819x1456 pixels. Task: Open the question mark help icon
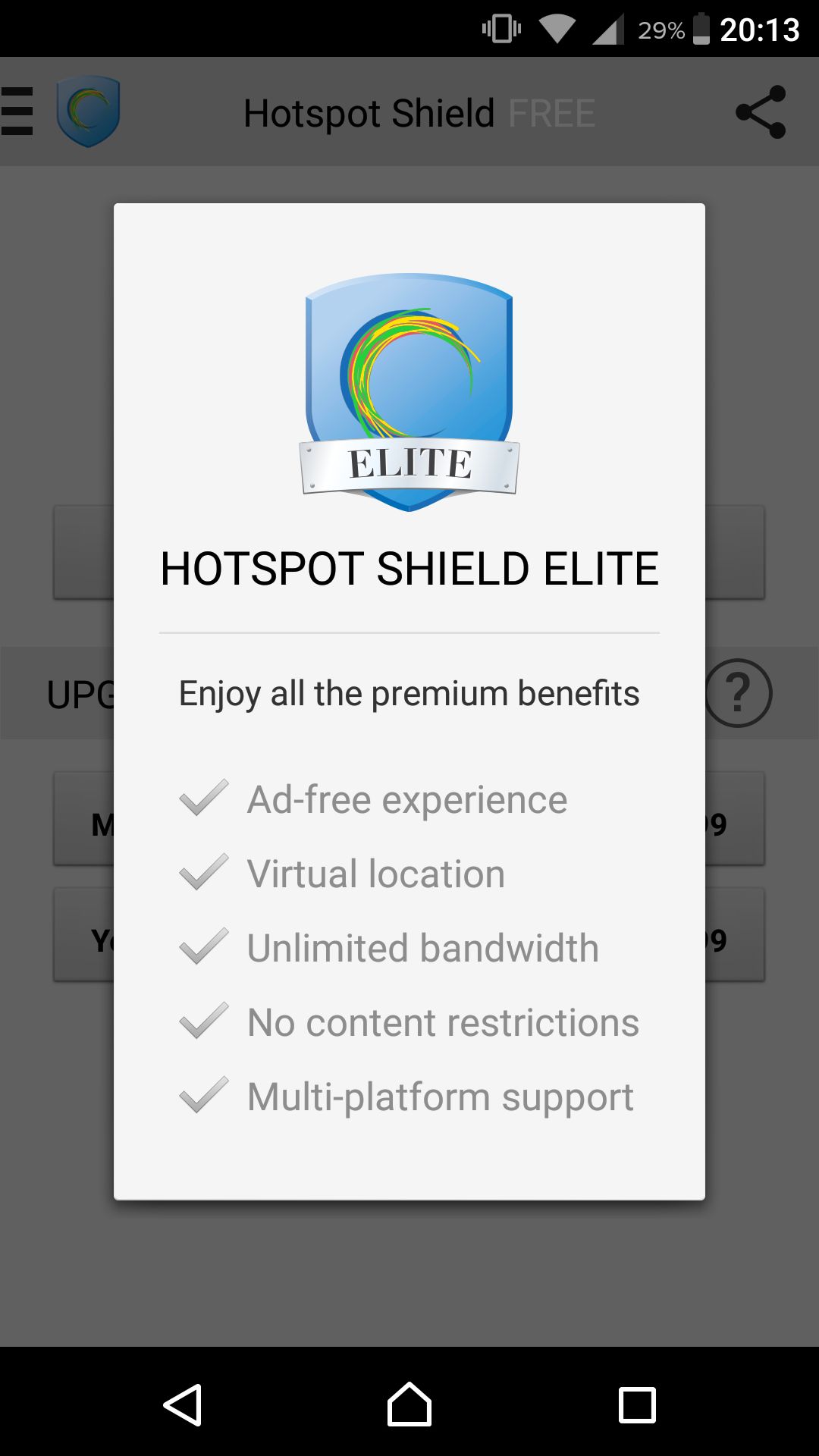(x=739, y=693)
